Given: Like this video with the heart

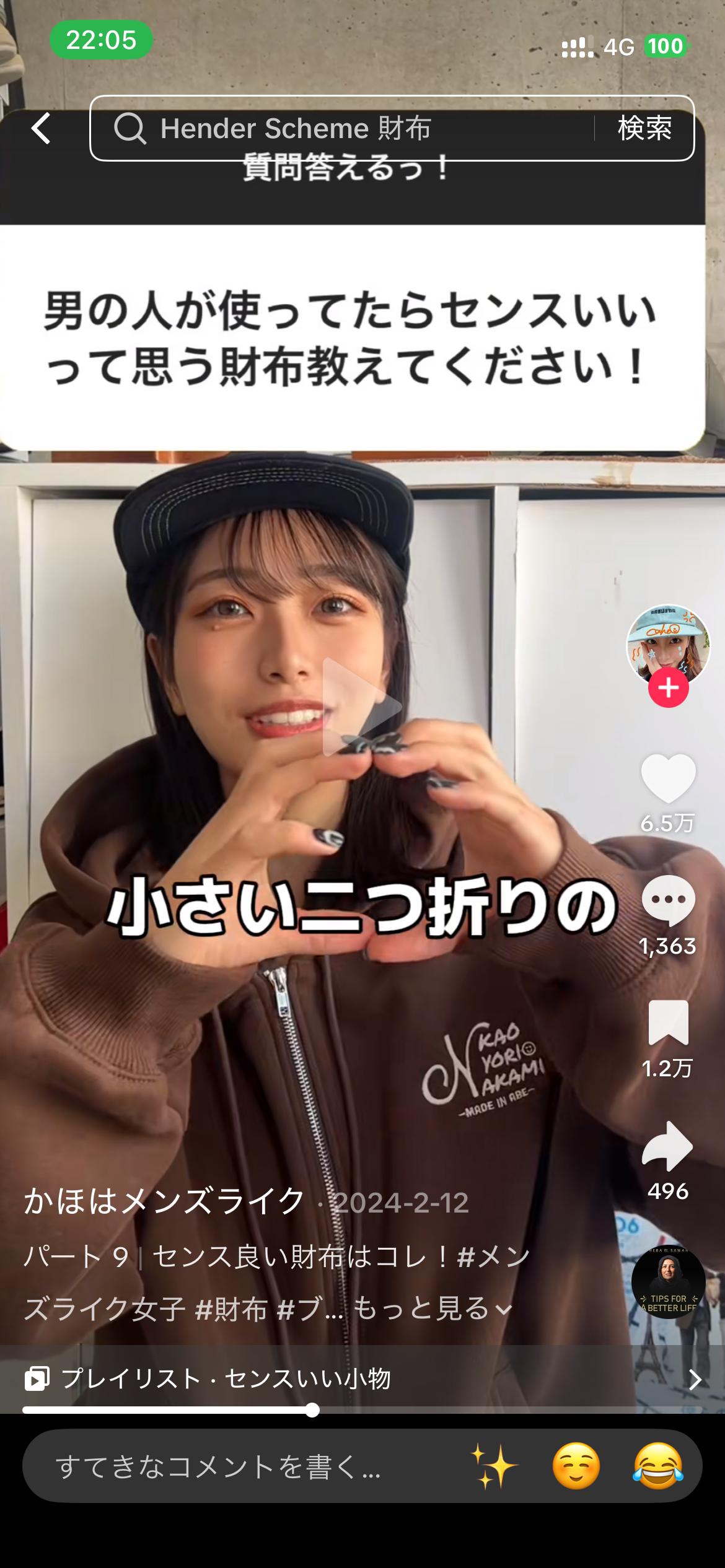Looking at the screenshot, I should 668,778.
